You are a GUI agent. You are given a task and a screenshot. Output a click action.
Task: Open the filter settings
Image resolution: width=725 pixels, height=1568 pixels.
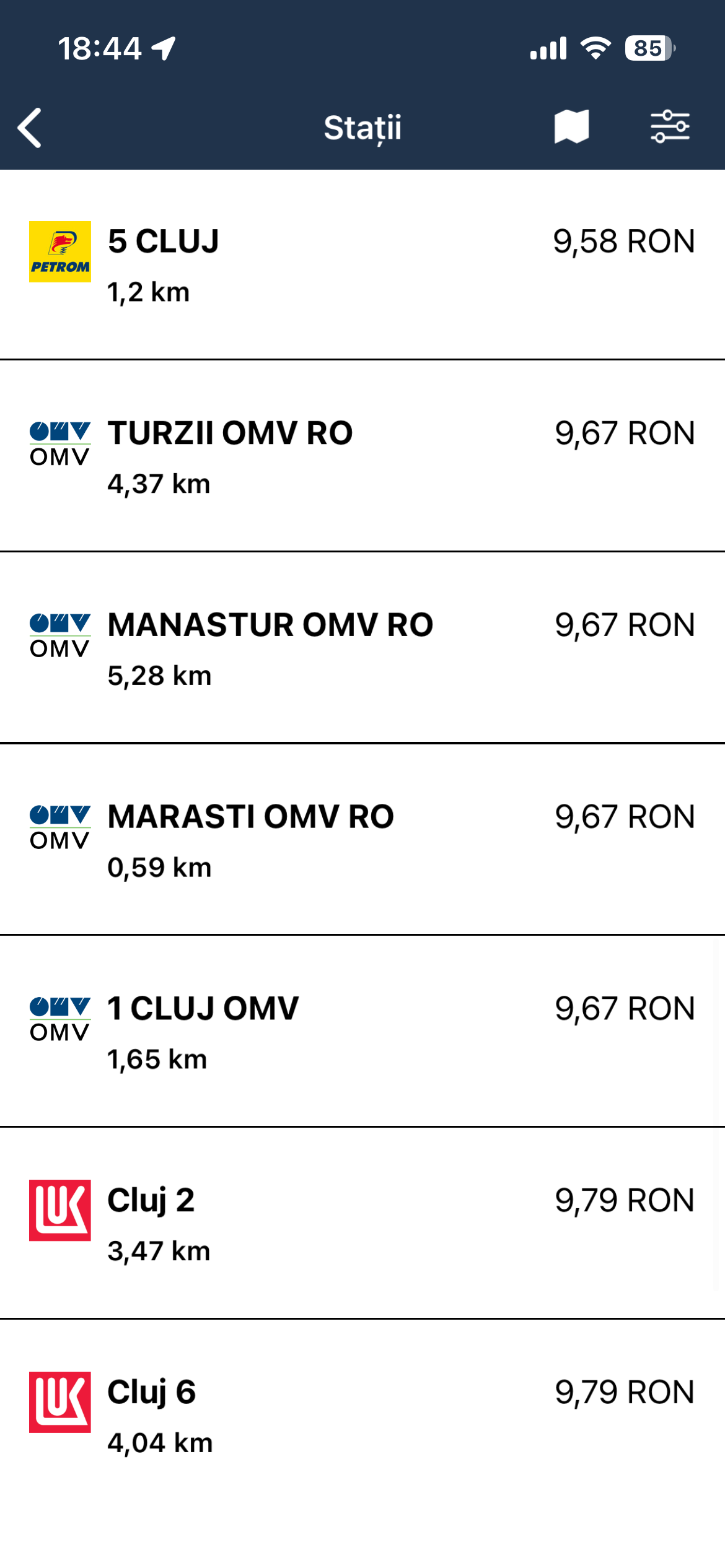[x=670, y=127]
